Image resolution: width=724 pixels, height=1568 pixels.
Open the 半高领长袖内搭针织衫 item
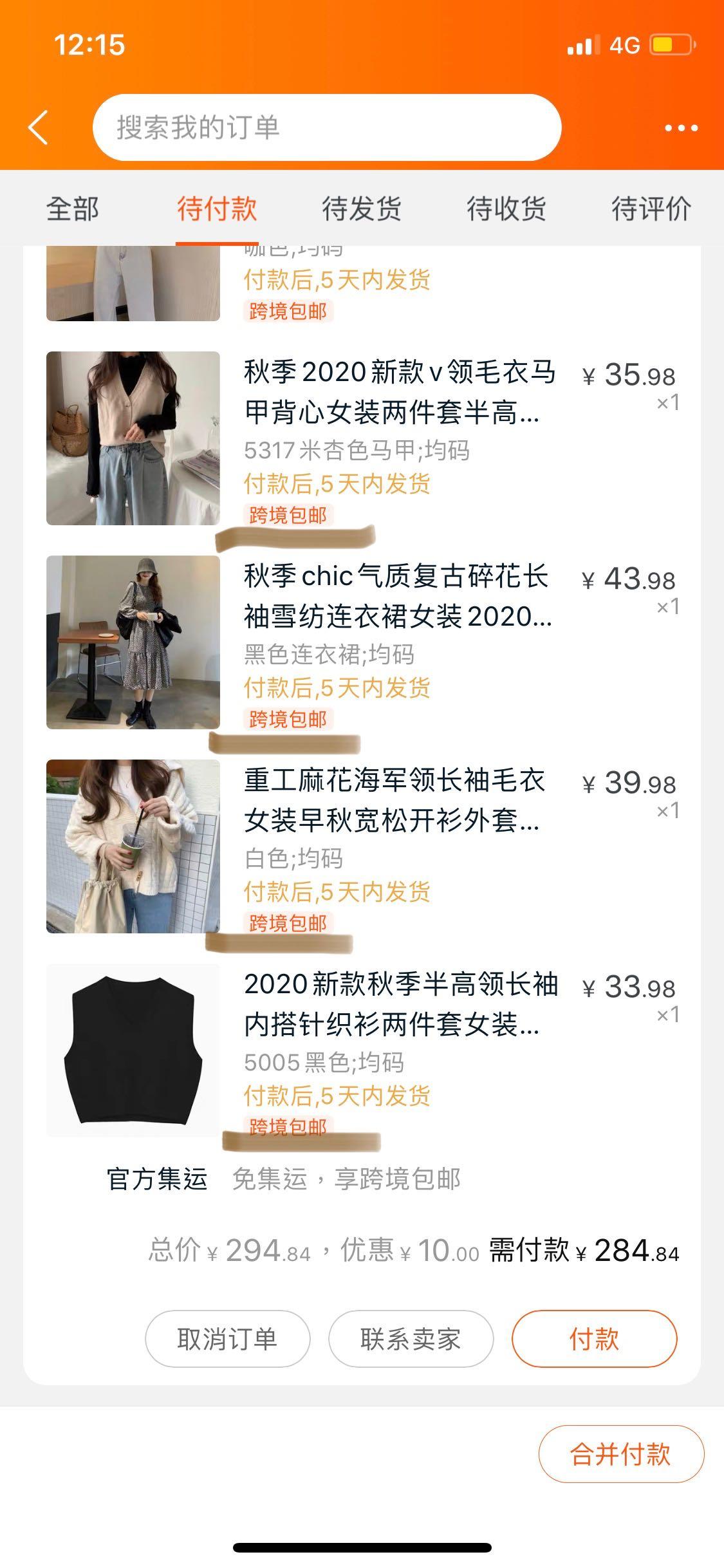tap(400, 1004)
